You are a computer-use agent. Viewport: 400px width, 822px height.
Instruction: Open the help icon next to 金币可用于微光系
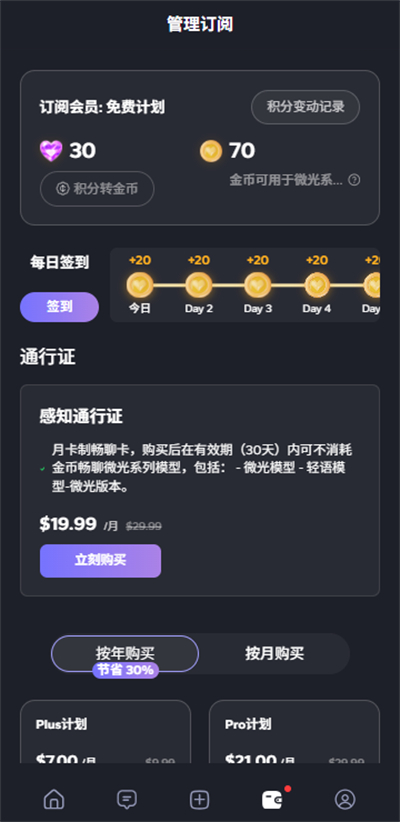coord(354,180)
